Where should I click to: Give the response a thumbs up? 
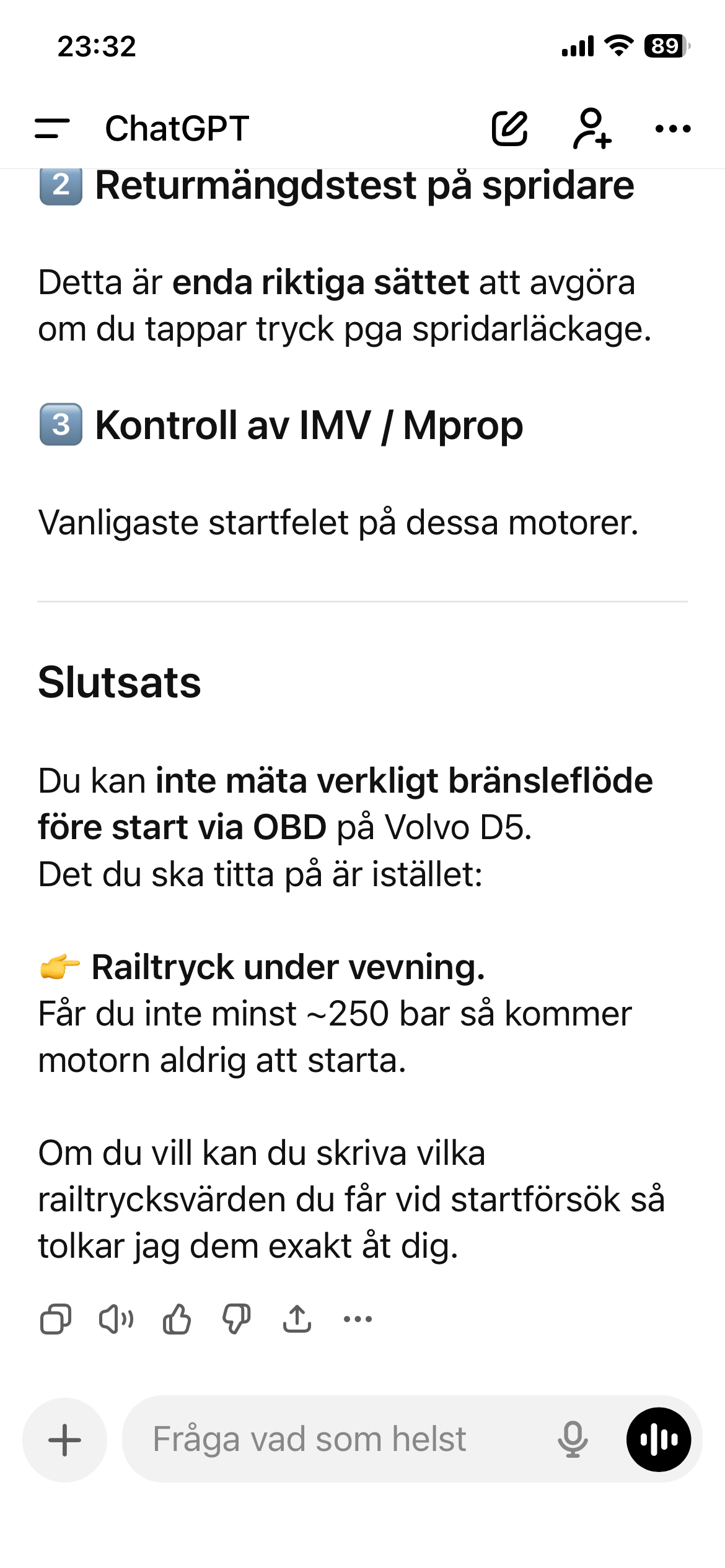(177, 1319)
